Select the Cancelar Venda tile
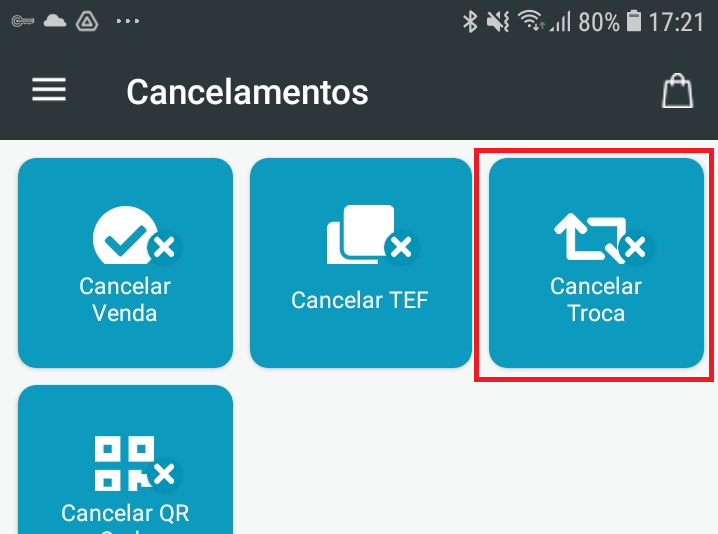The height and width of the screenshot is (534, 718). pyautogui.click(x=125, y=263)
